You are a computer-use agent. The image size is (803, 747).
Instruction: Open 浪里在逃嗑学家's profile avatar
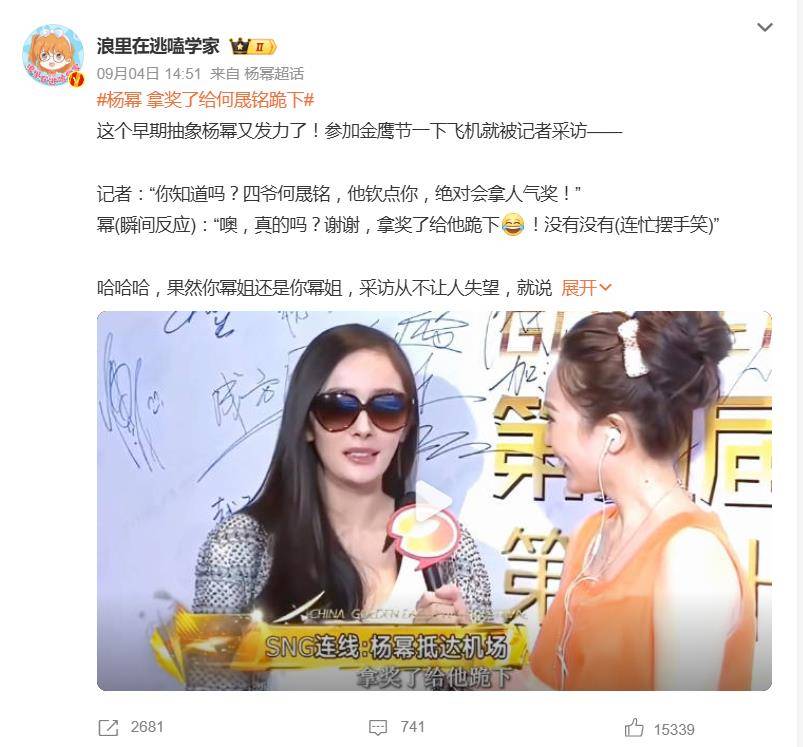[x=53, y=56]
